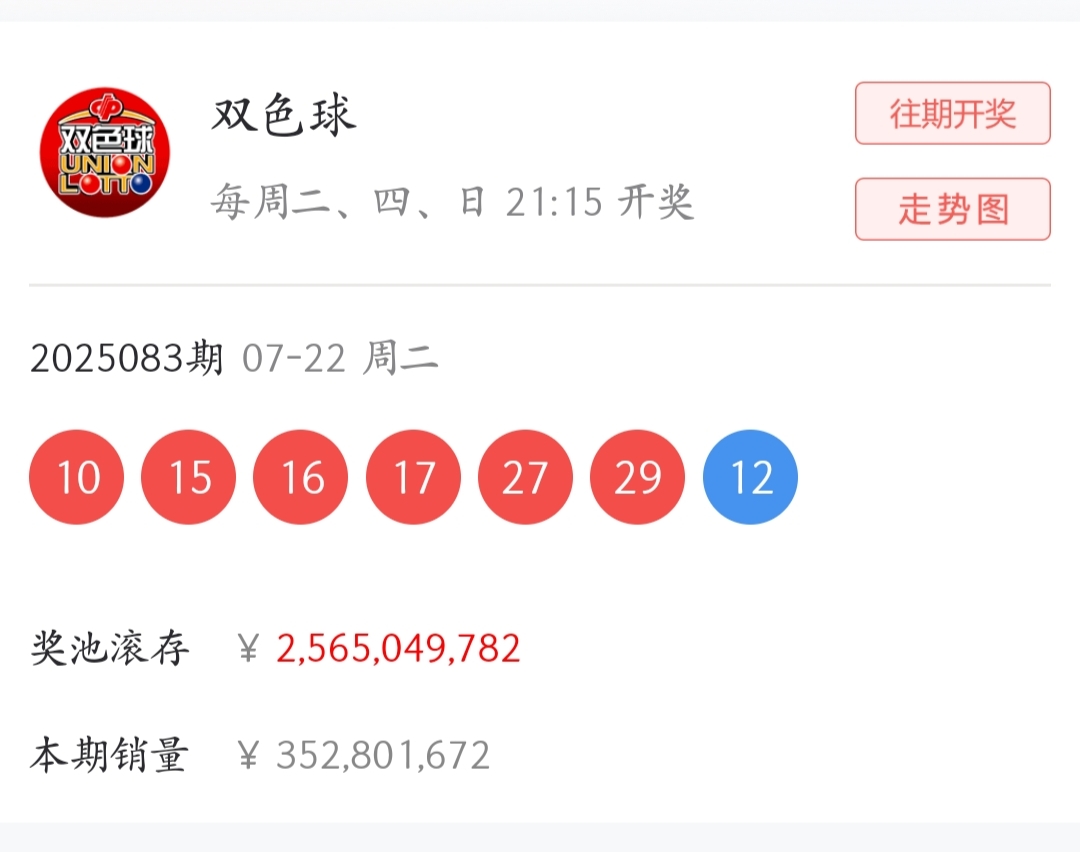Open 往期开奖 past draw results
Screen dimensions: 1080x852
[x=952, y=114]
